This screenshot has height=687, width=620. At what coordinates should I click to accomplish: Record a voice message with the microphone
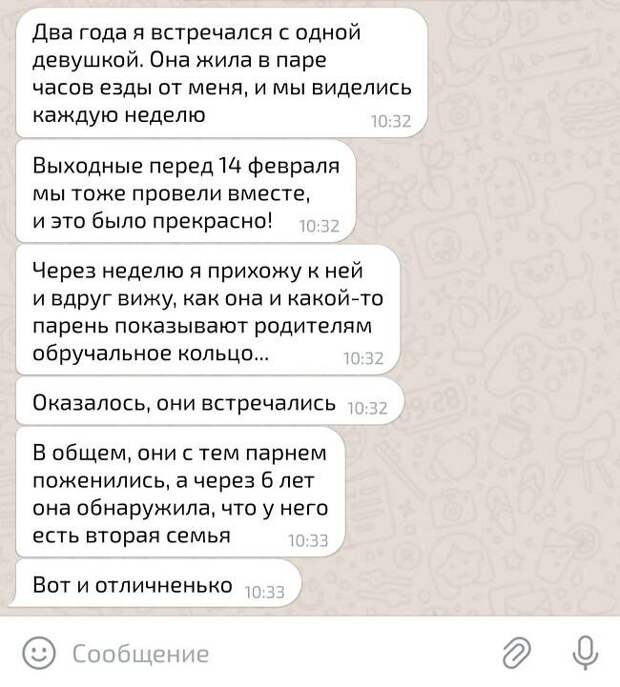[x=582, y=653]
